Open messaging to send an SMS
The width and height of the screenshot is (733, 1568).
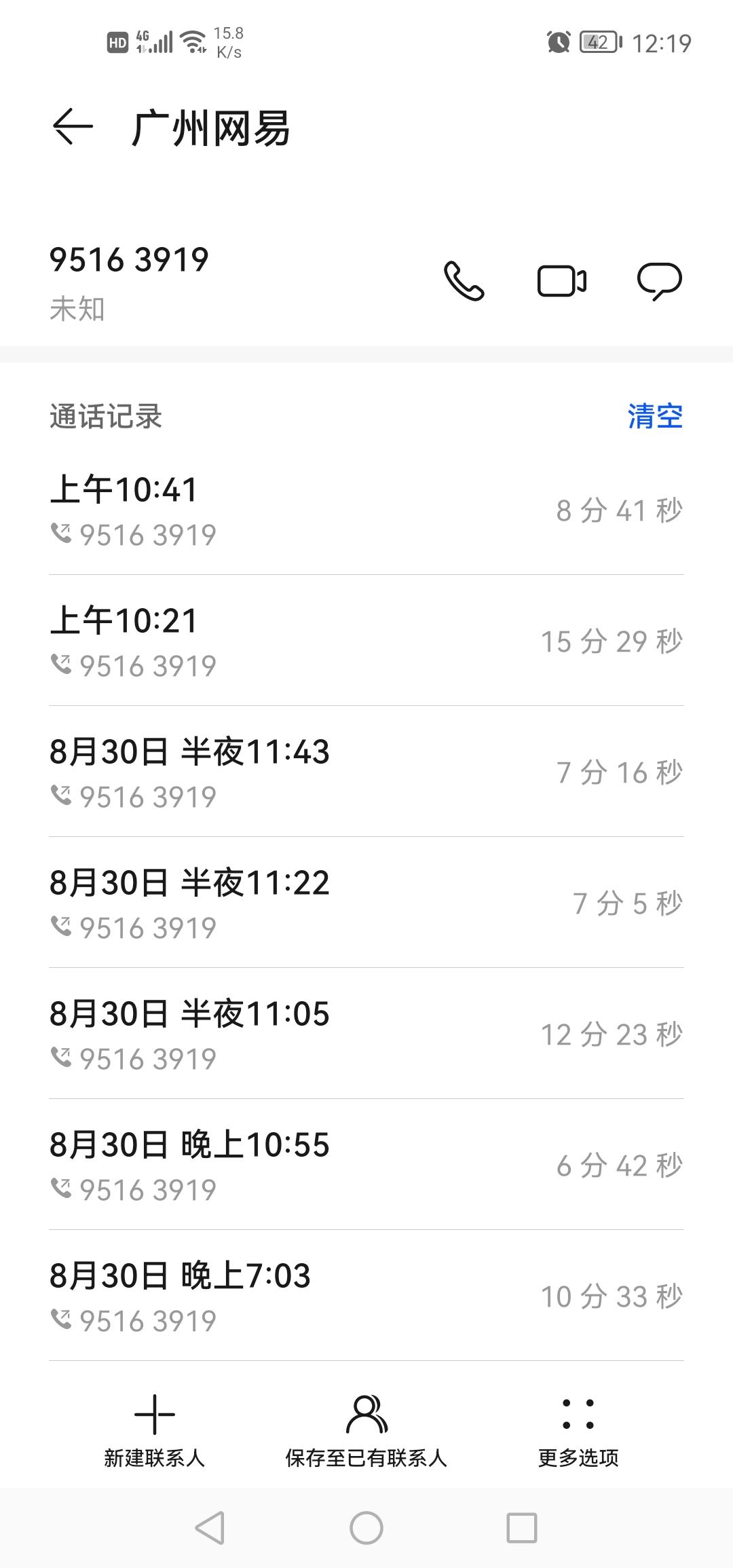[659, 280]
